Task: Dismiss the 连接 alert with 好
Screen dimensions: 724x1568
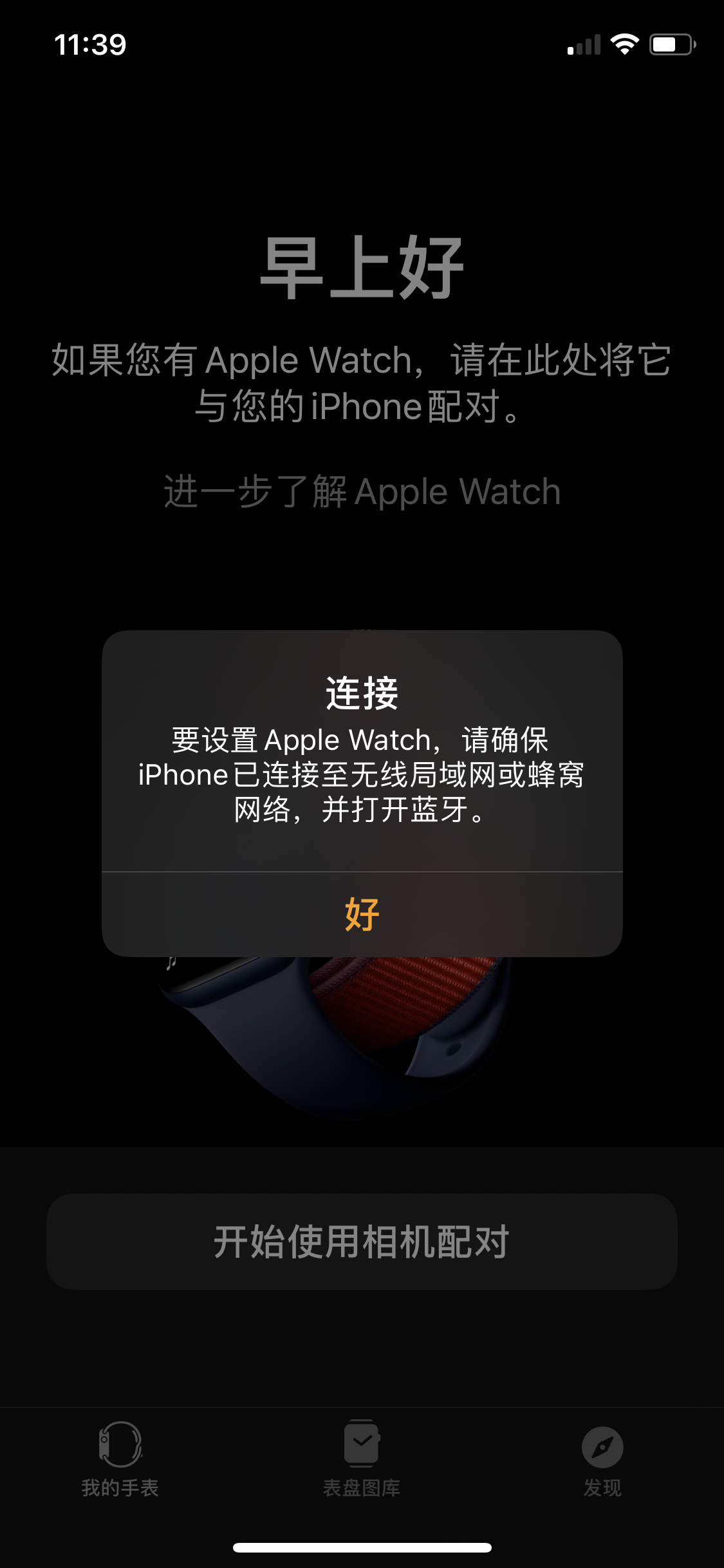Action: pyautogui.click(x=362, y=914)
